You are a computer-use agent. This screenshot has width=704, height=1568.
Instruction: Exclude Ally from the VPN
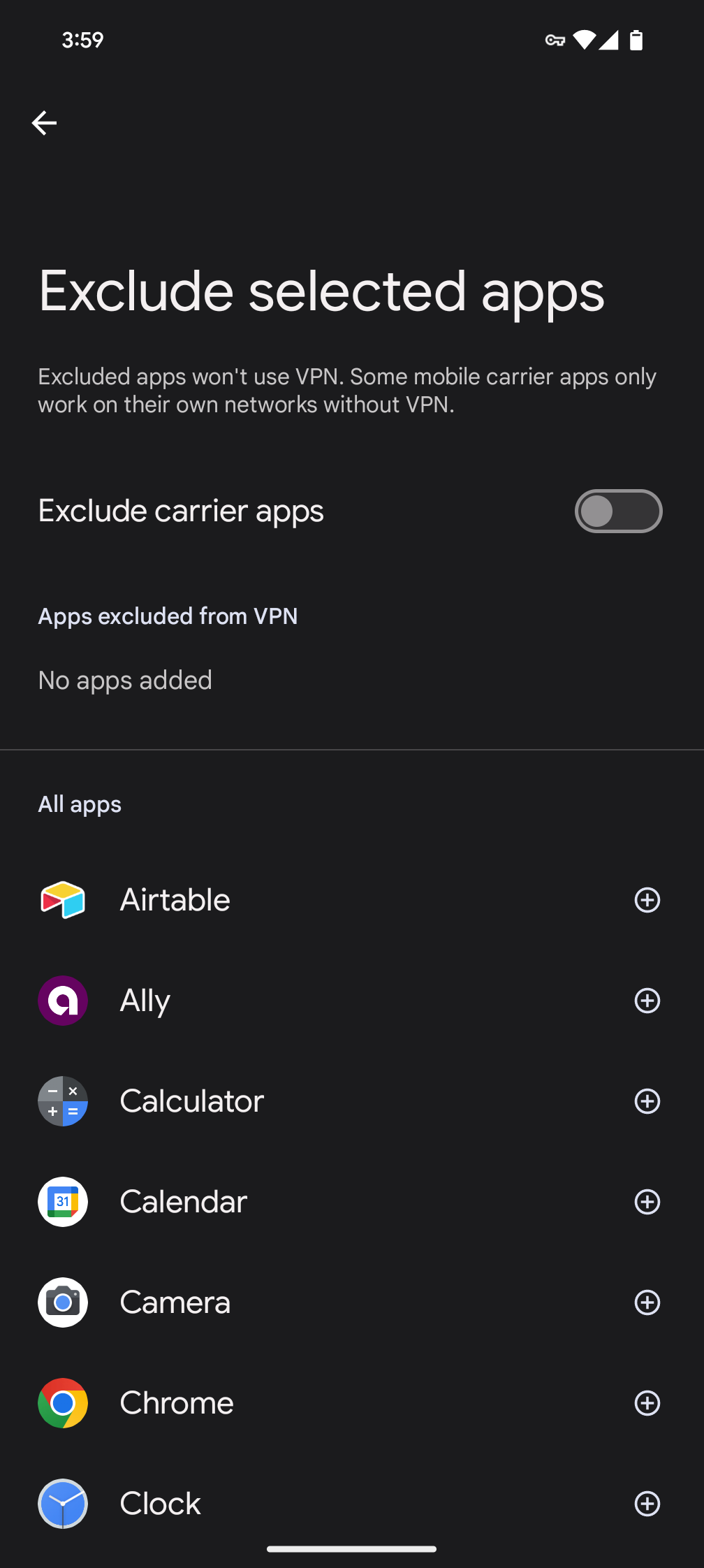coord(648,1001)
